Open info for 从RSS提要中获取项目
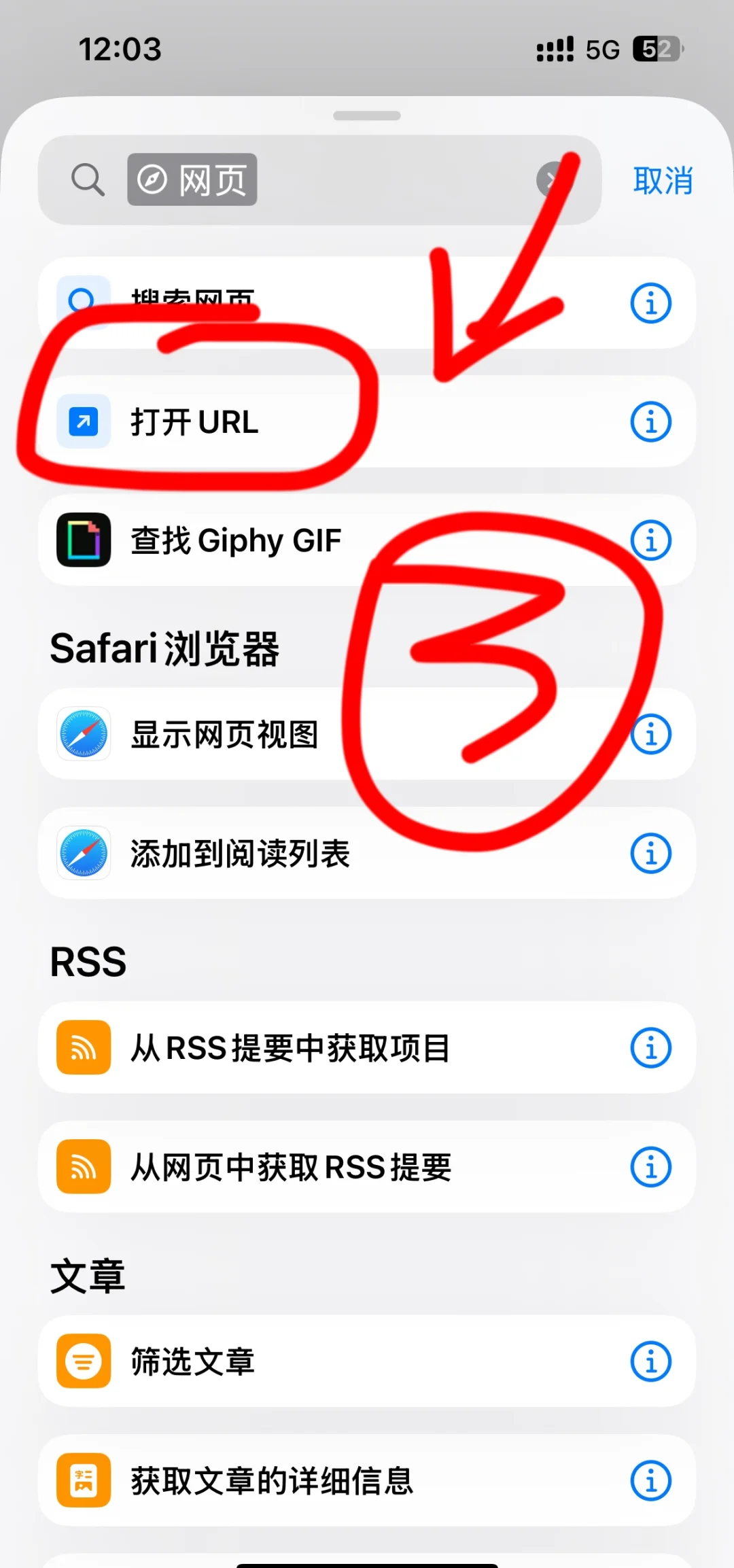 (x=650, y=1048)
